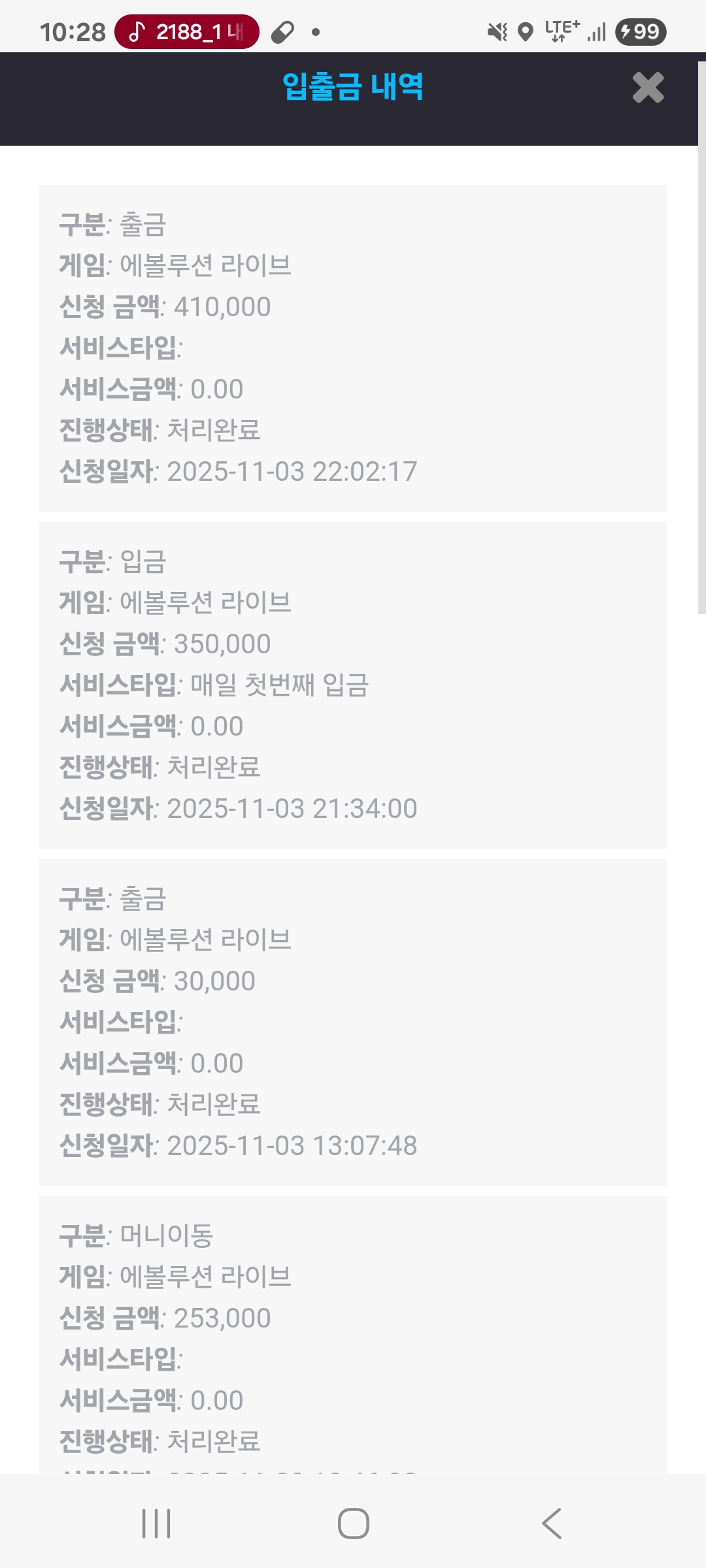Open recent apps from the navigation bar
Image resolution: width=706 pixels, height=1568 pixels.
coord(156,1523)
